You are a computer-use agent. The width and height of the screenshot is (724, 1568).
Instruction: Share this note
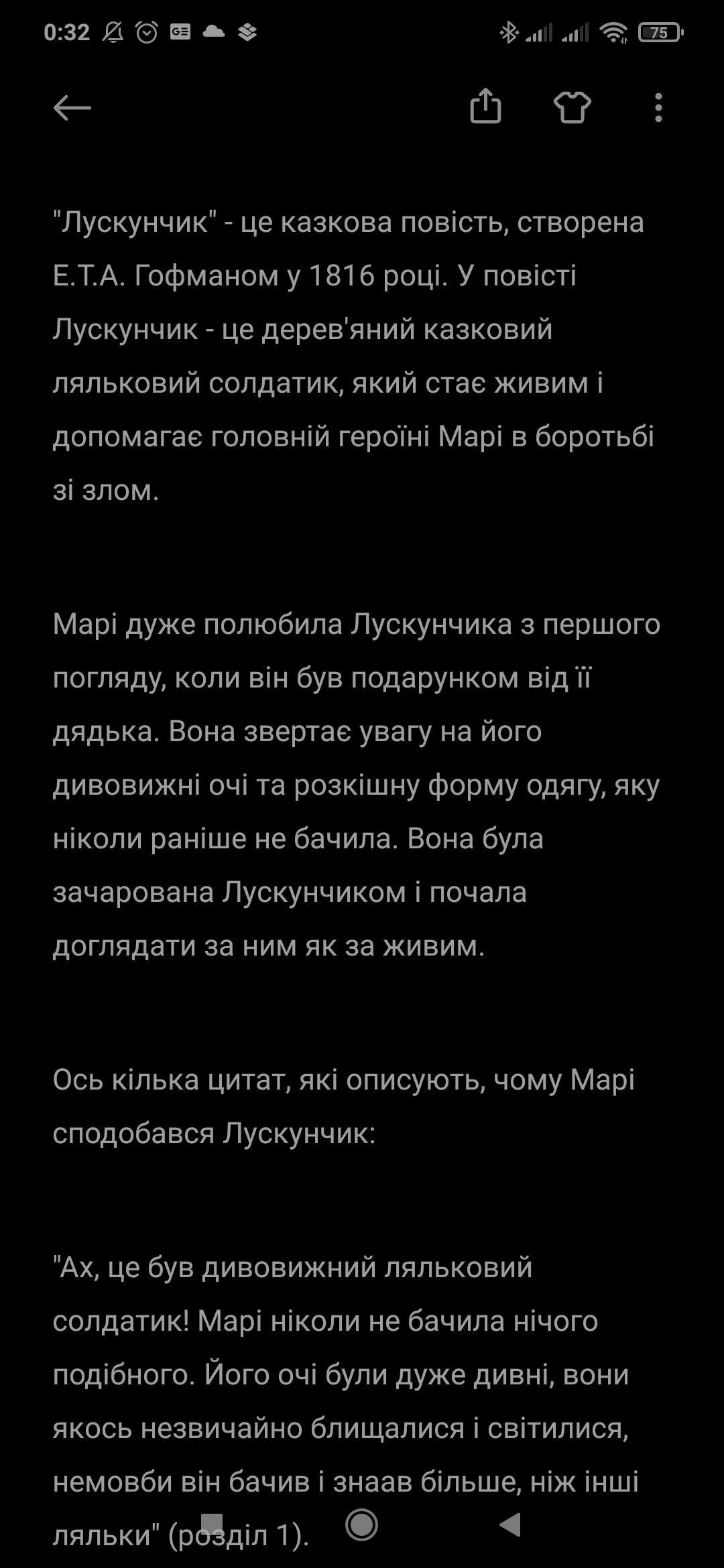pos(485,107)
